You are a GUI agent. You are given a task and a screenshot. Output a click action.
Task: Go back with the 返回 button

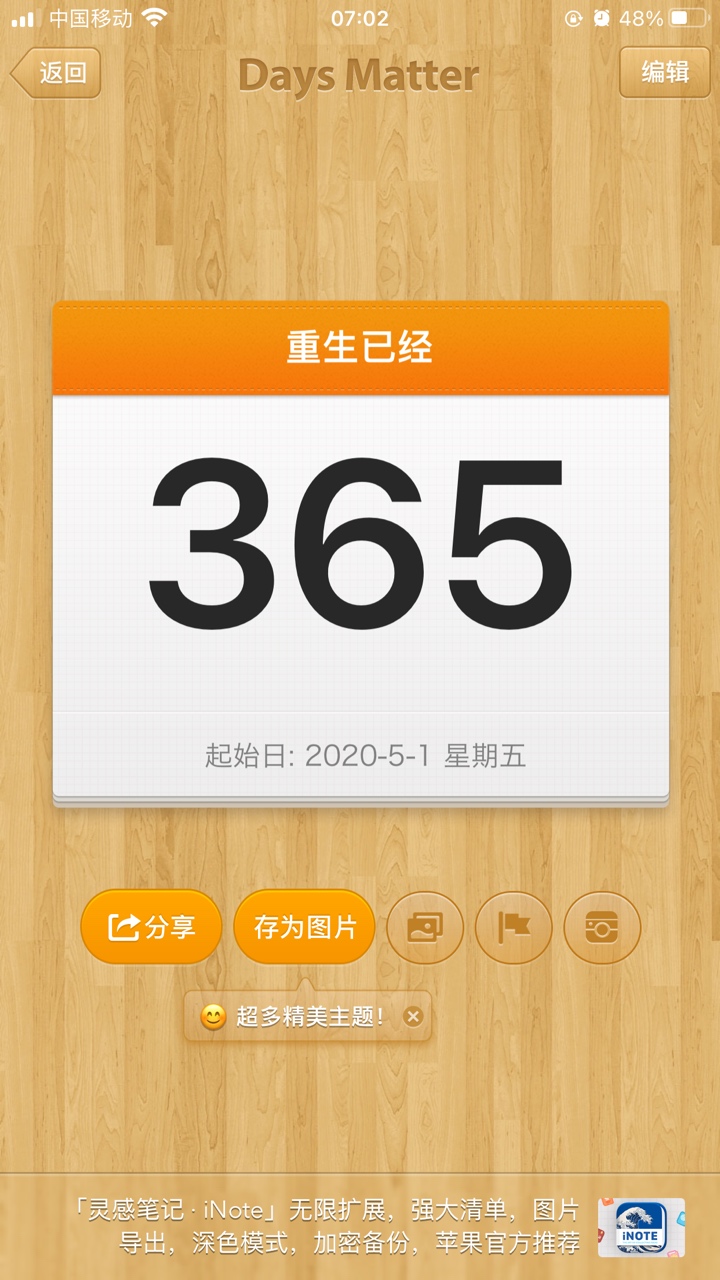[57, 73]
